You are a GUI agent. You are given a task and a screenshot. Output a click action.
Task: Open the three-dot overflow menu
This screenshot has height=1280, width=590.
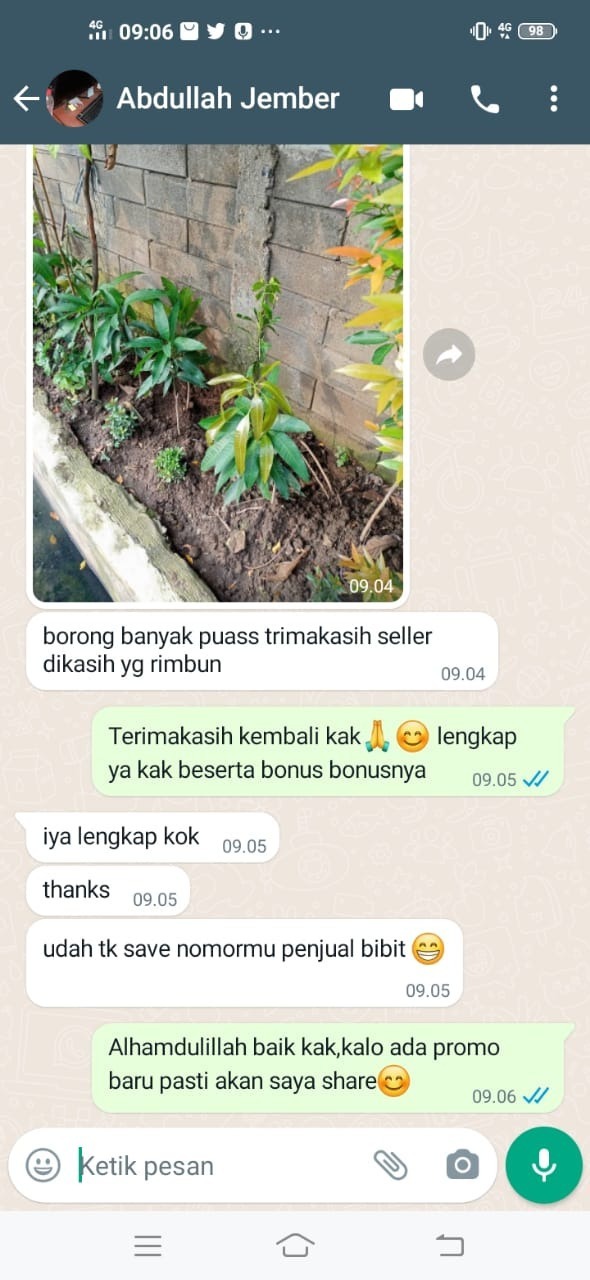pos(554,98)
